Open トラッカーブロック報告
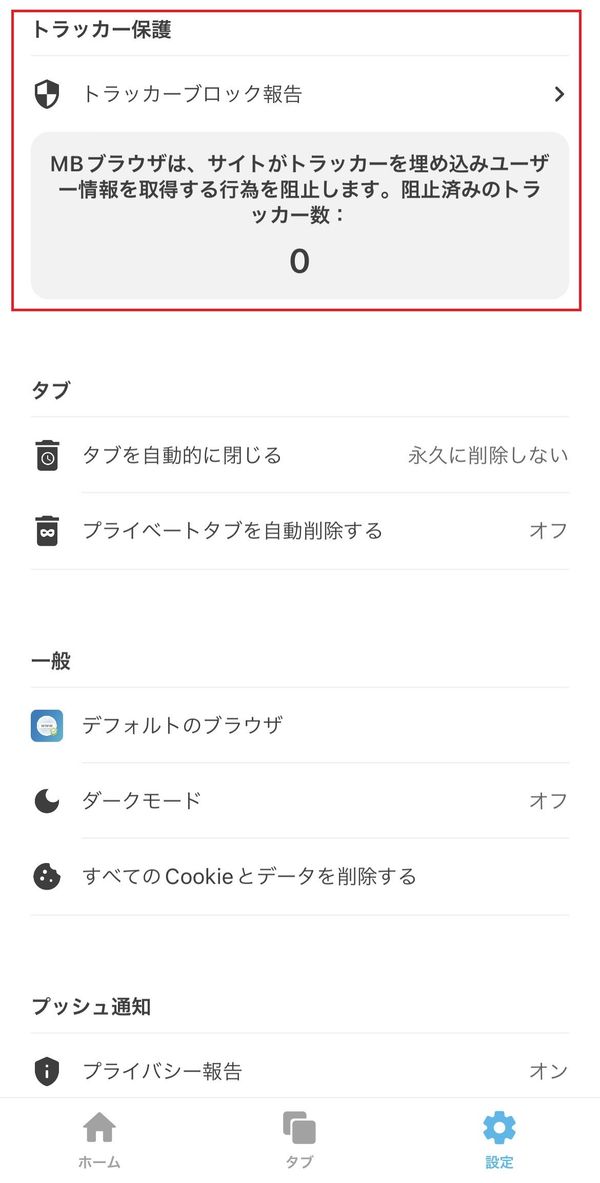 tap(300, 94)
